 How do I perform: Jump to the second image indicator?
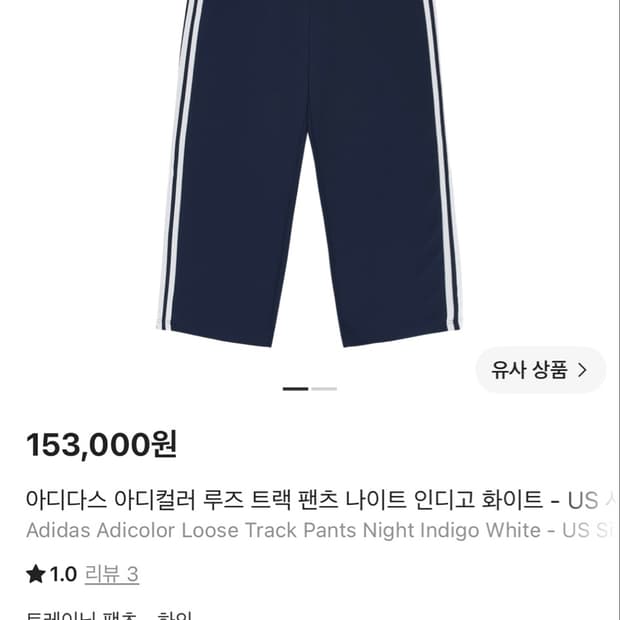pyautogui.click(x=324, y=389)
